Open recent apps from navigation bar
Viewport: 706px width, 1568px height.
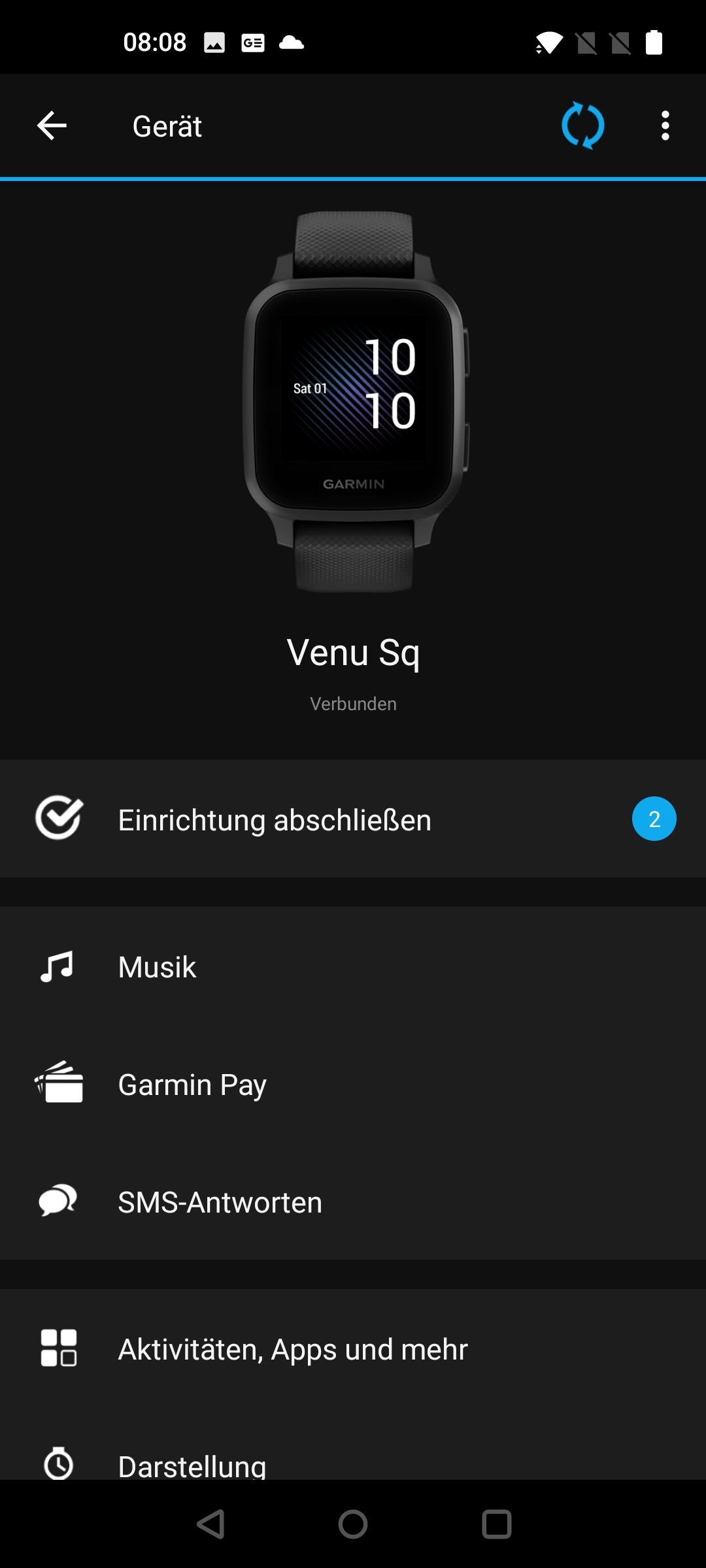[x=496, y=1524]
